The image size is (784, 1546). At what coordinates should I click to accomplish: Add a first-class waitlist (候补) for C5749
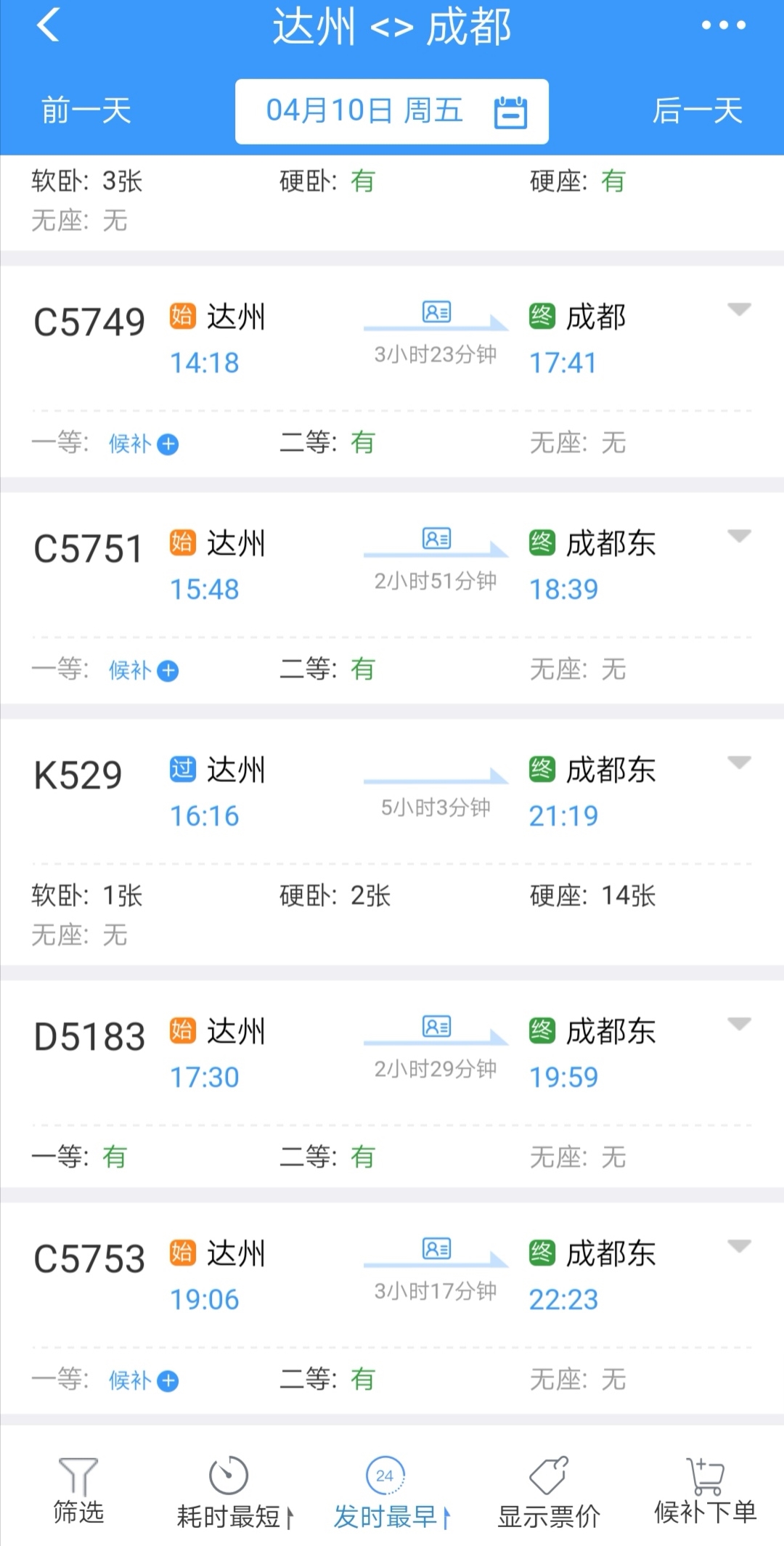click(x=144, y=444)
